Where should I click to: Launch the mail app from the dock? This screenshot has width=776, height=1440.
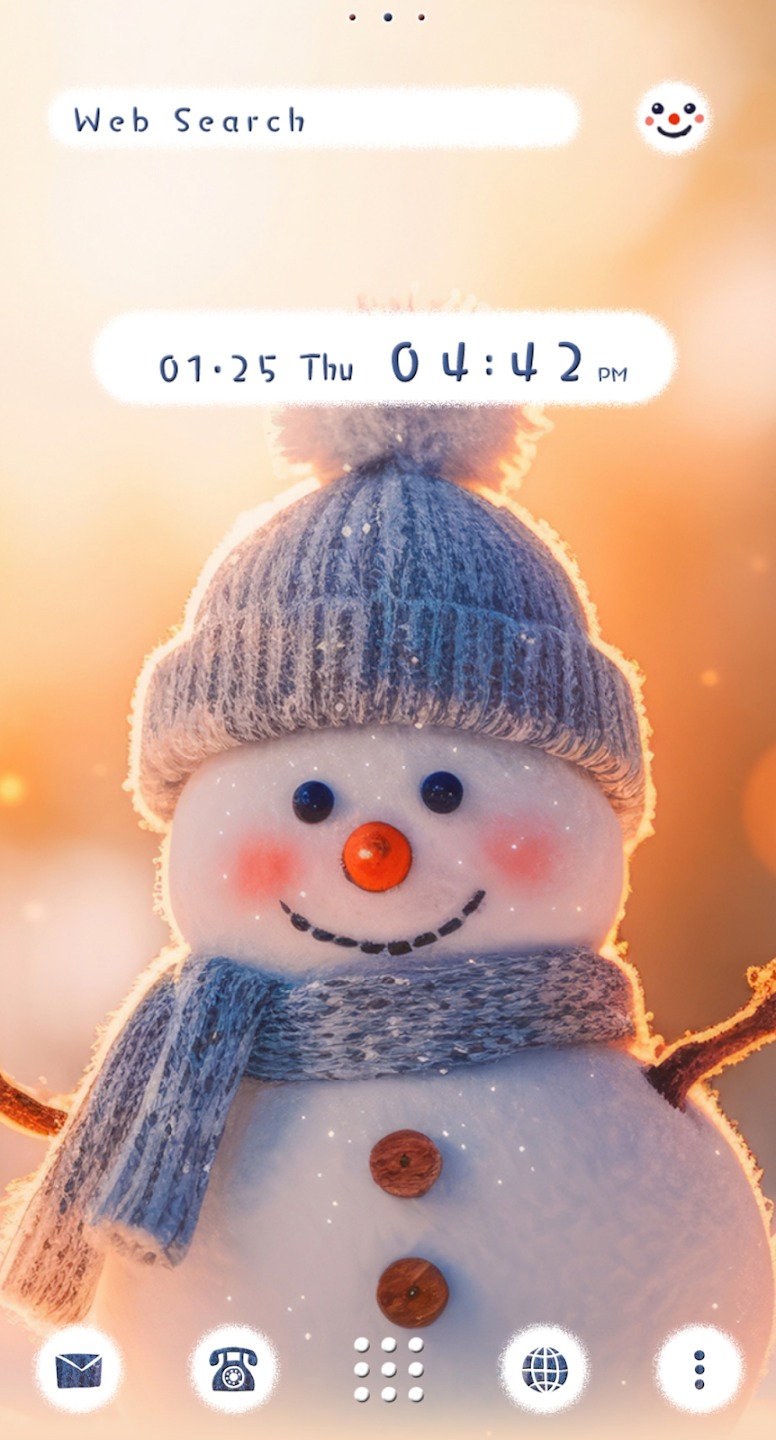tap(78, 1369)
